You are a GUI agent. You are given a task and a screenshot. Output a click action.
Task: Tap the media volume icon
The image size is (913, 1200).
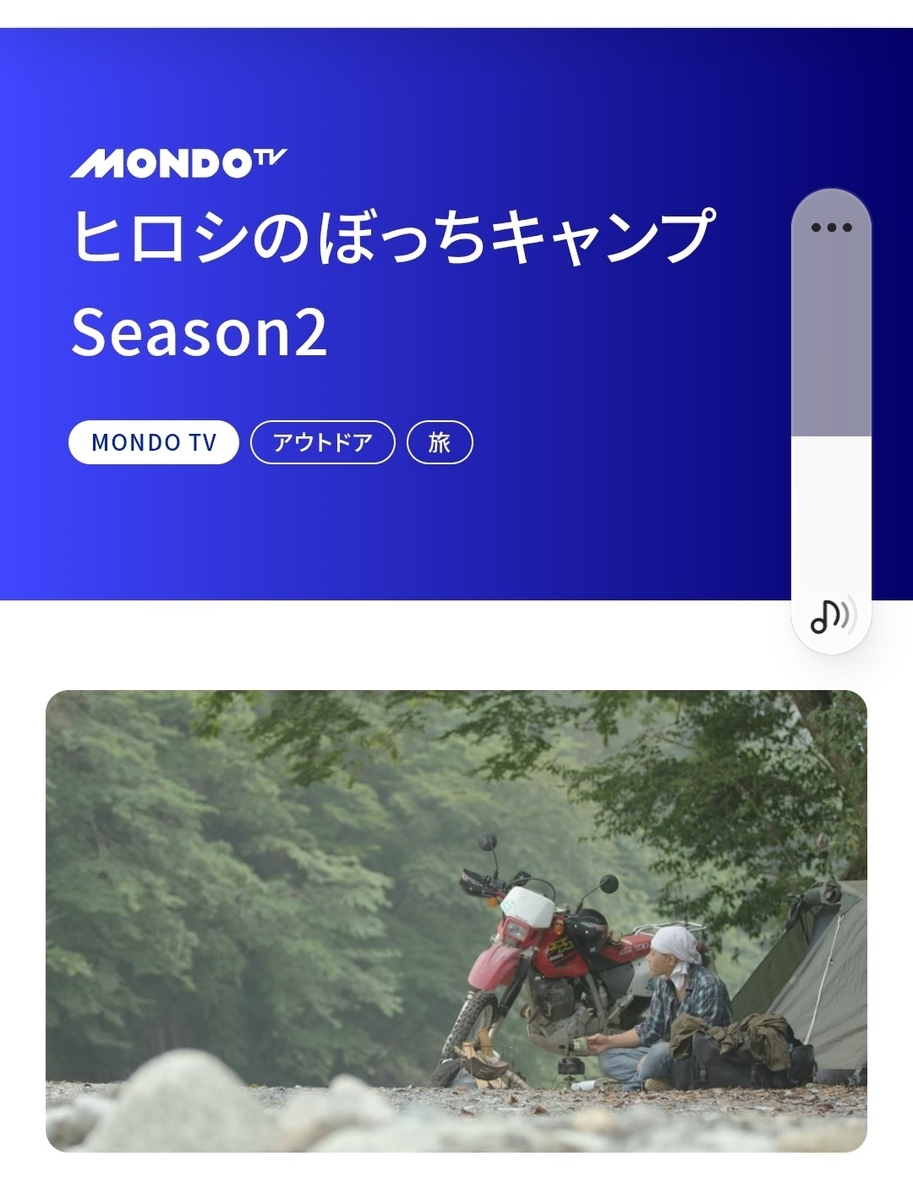(832, 616)
